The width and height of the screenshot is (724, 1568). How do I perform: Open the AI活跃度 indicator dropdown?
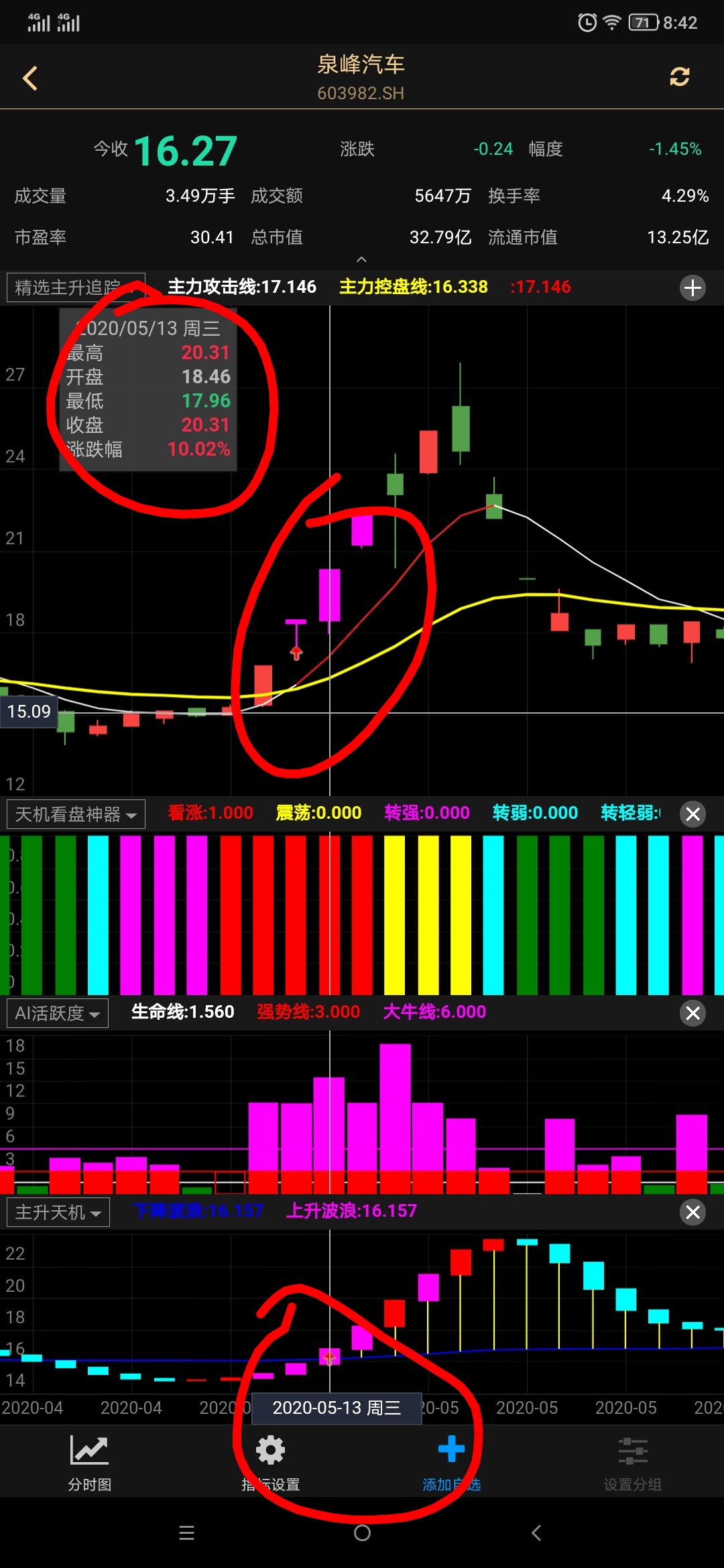click(x=58, y=1013)
